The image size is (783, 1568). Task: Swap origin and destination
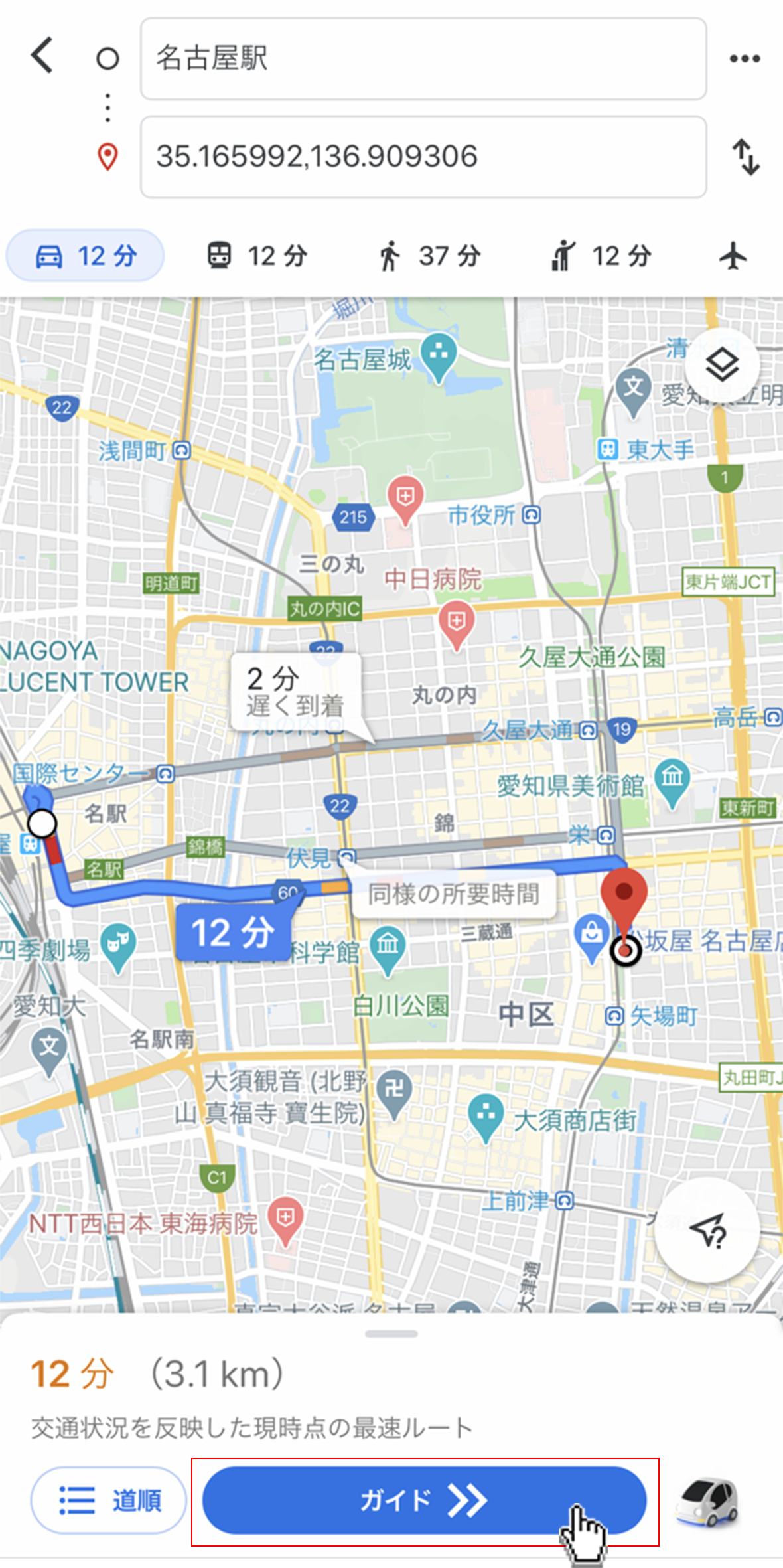746,157
